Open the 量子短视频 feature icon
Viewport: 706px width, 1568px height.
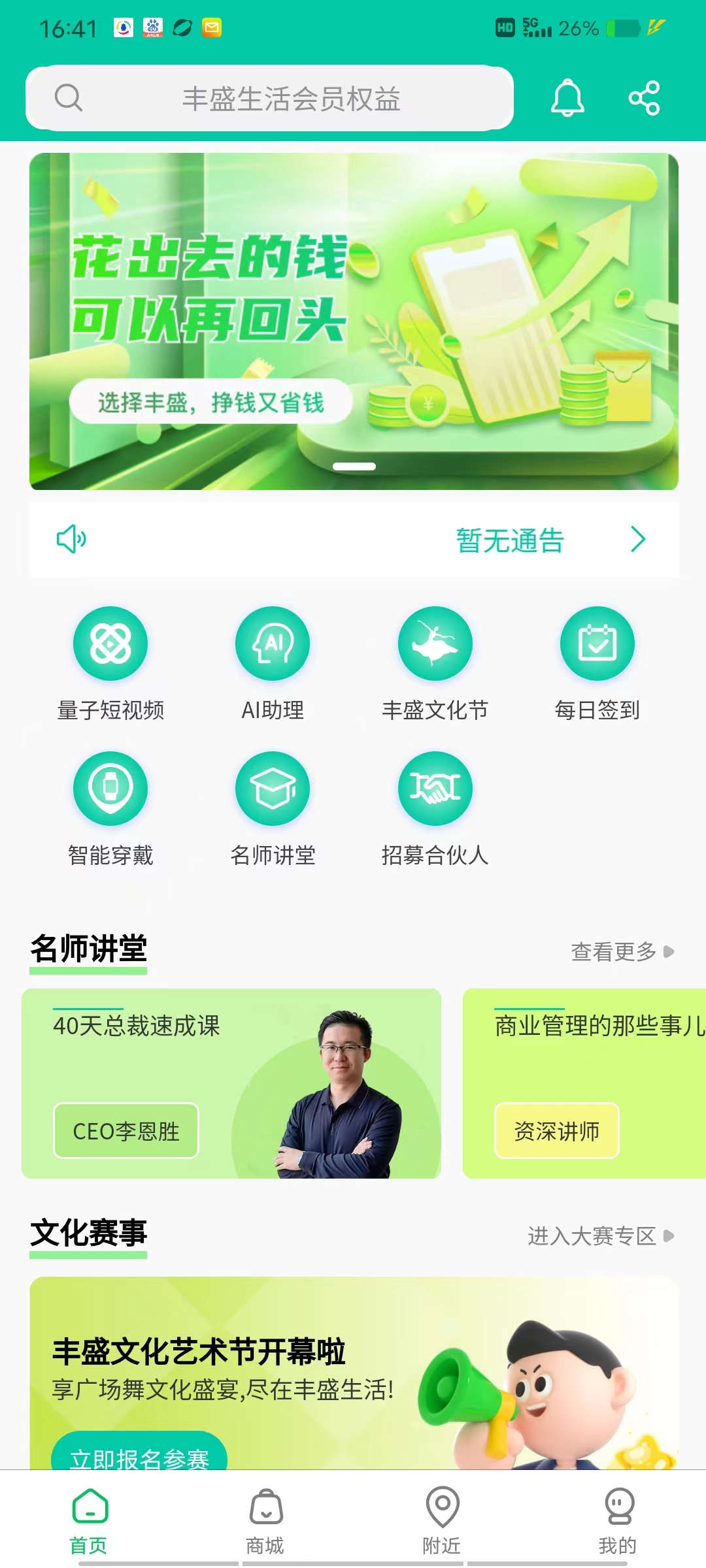(x=110, y=644)
